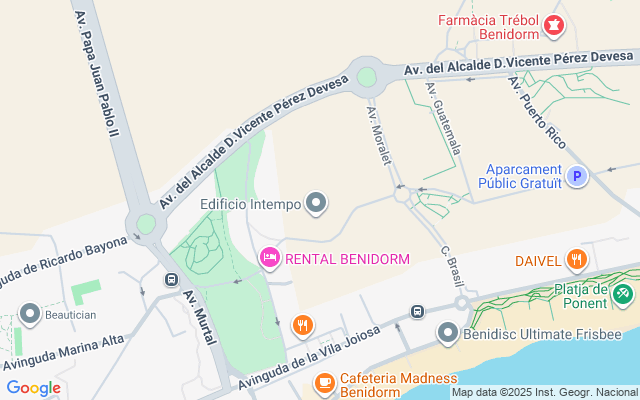This screenshot has width=640, height=400.
Task: Select the bus stop on Avinguda de la Vila Joiosa
Action: 418,312
